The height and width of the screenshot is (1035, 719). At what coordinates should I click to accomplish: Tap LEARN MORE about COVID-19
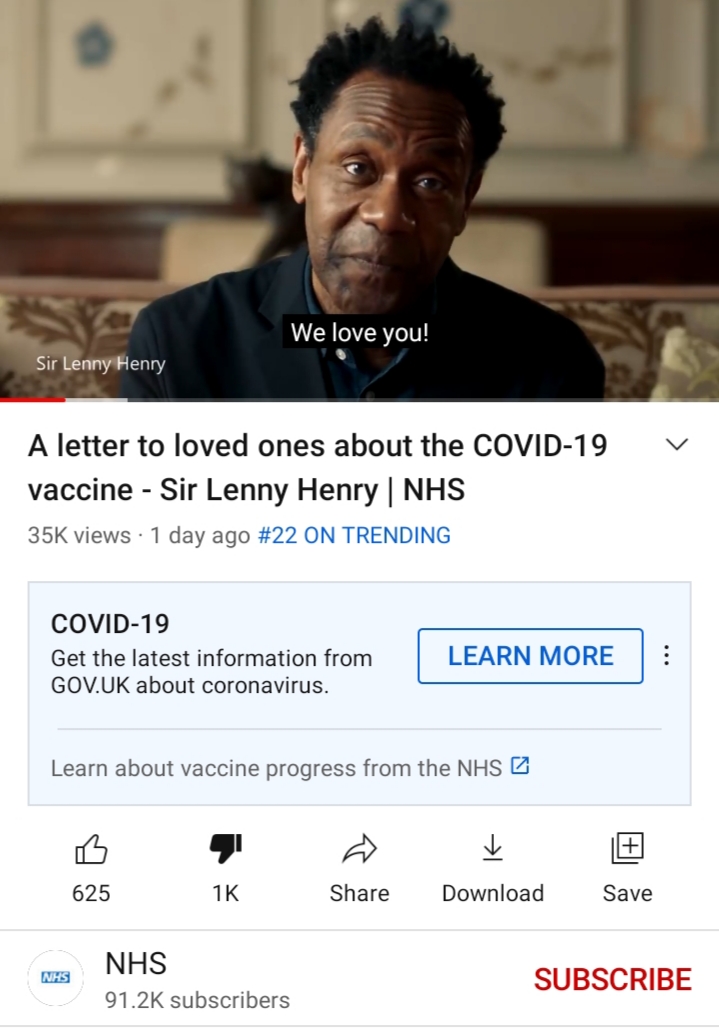(530, 656)
